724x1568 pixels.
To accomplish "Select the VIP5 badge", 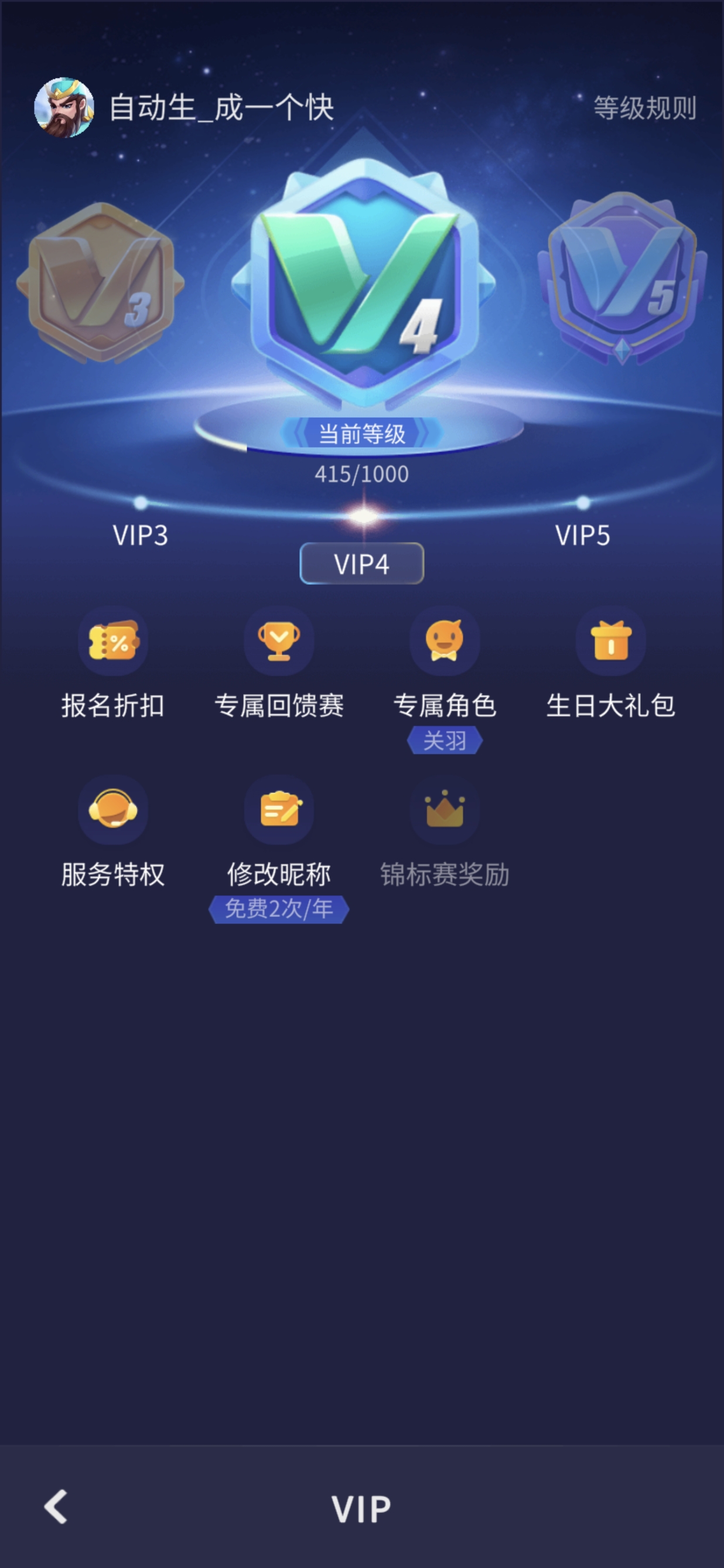I will 622,278.
